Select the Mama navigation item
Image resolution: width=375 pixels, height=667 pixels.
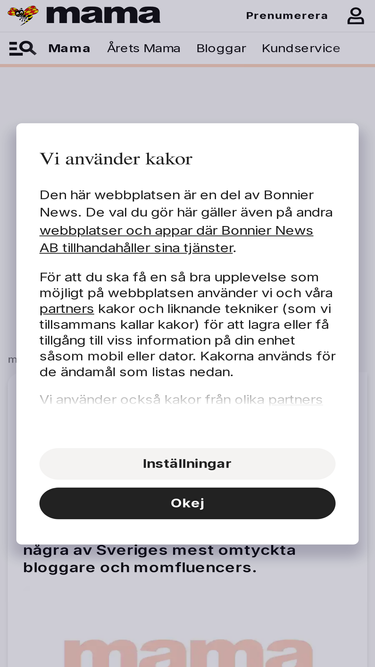pos(69,48)
